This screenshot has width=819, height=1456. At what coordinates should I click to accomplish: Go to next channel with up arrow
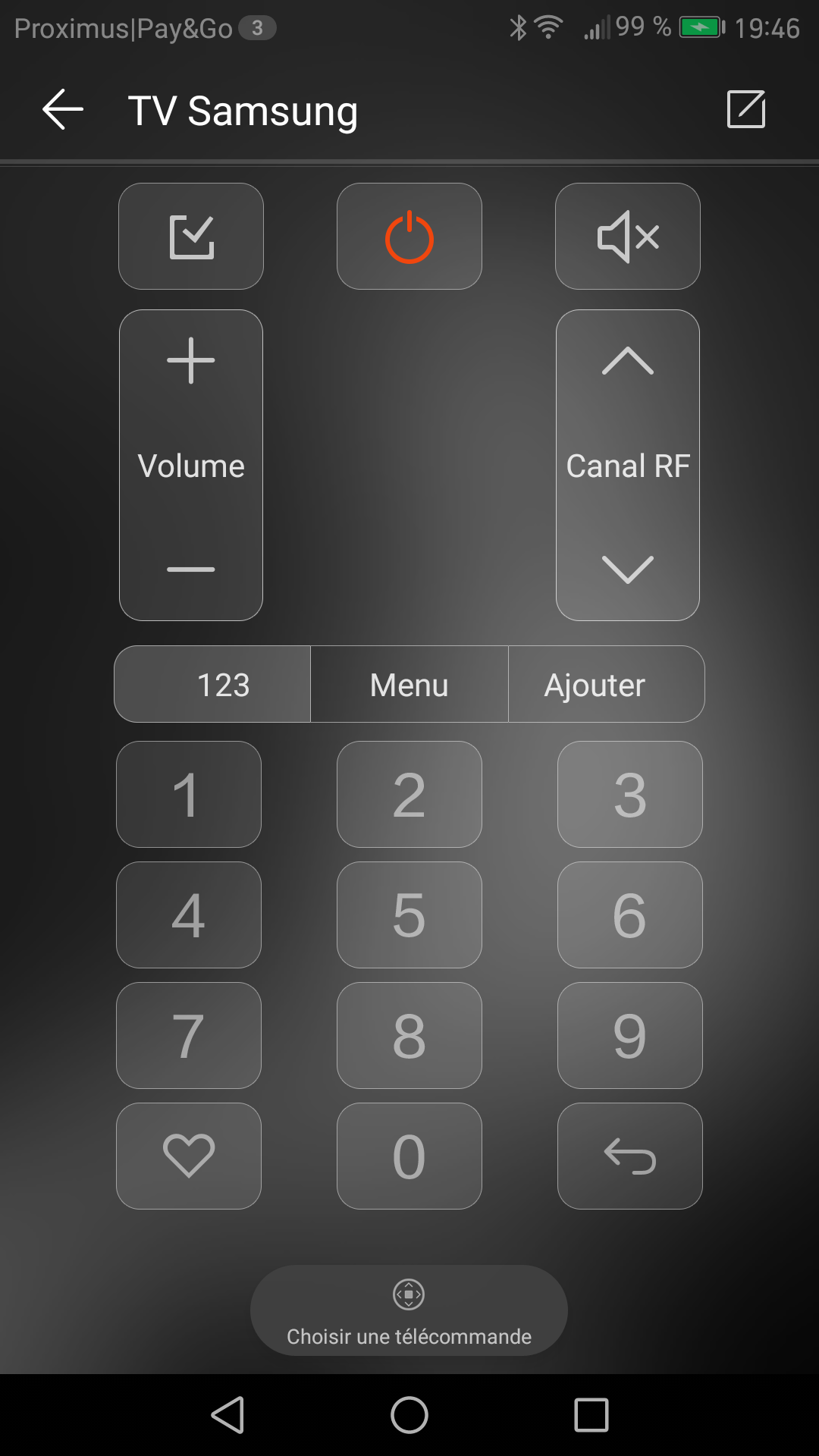(628, 360)
